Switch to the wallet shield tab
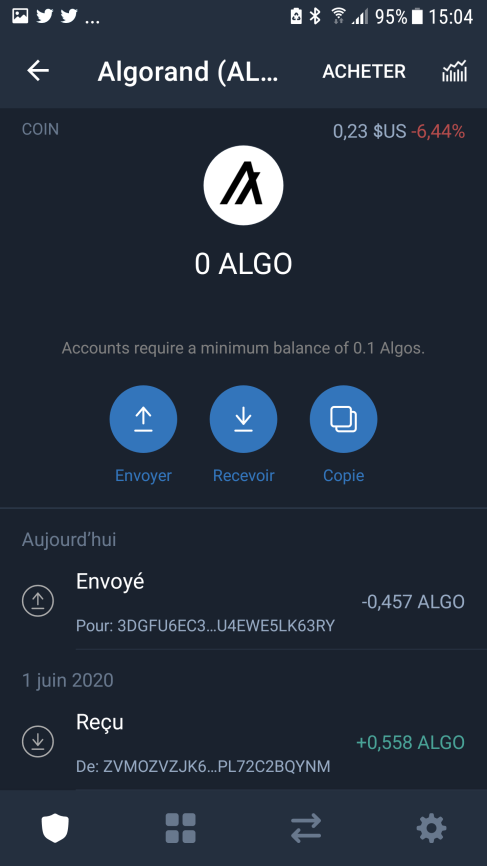Image resolution: width=487 pixels, height=866 pixels. coord(55,828)
